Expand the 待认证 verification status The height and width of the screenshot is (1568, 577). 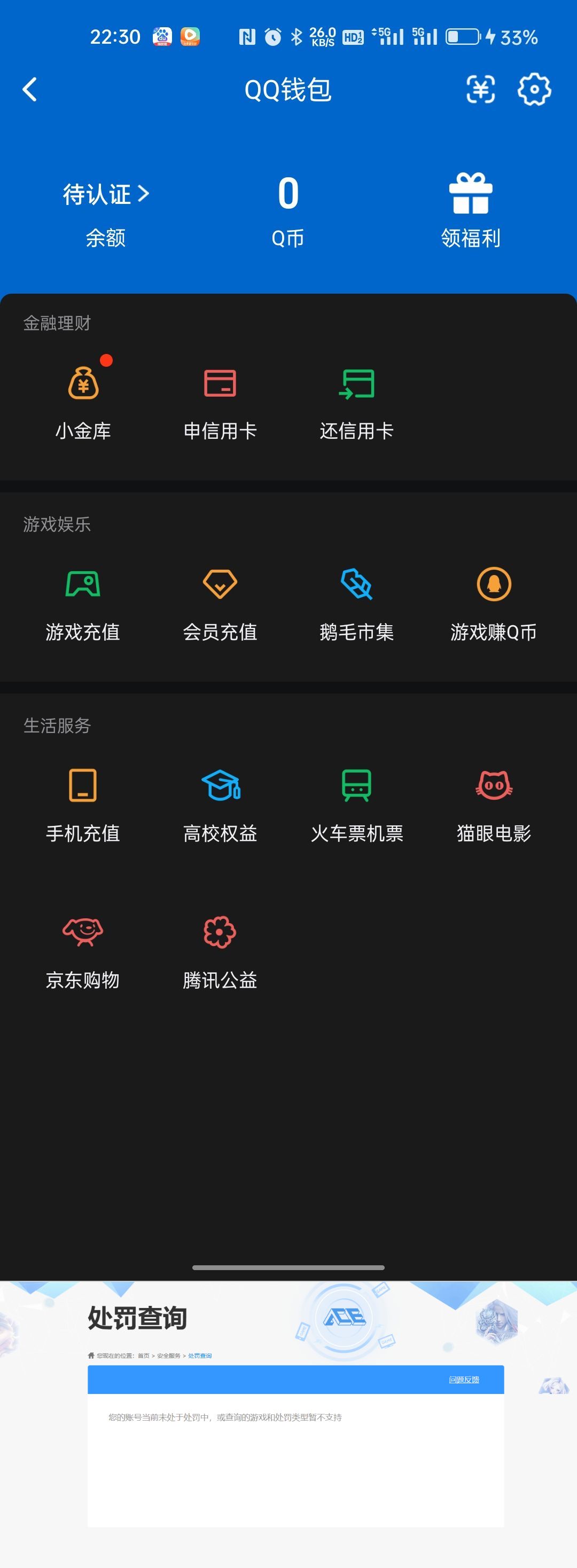click(105, 194)
